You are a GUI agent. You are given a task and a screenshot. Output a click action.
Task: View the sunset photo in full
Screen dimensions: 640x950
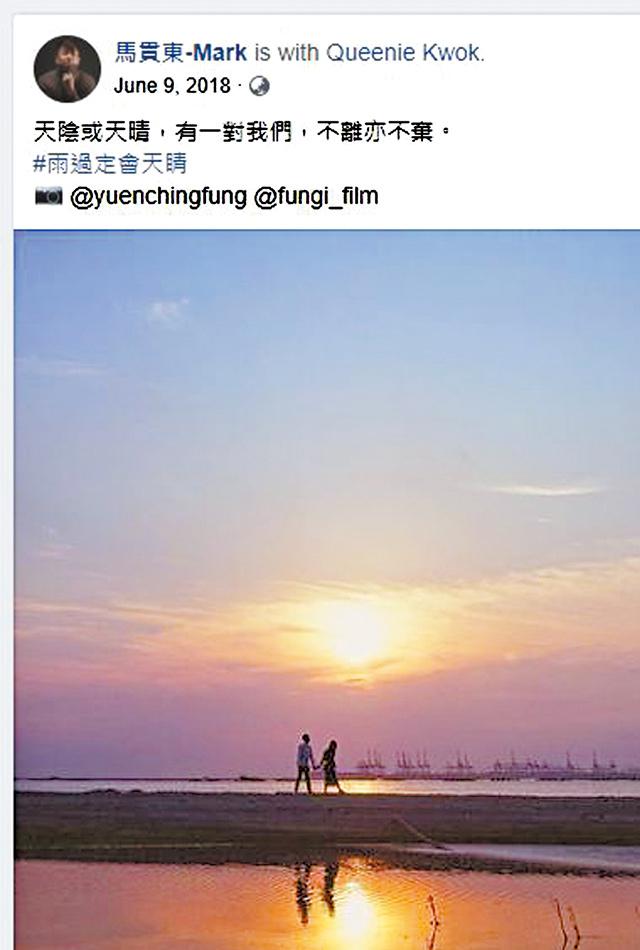pyautogui.click(x=326, y=590)
